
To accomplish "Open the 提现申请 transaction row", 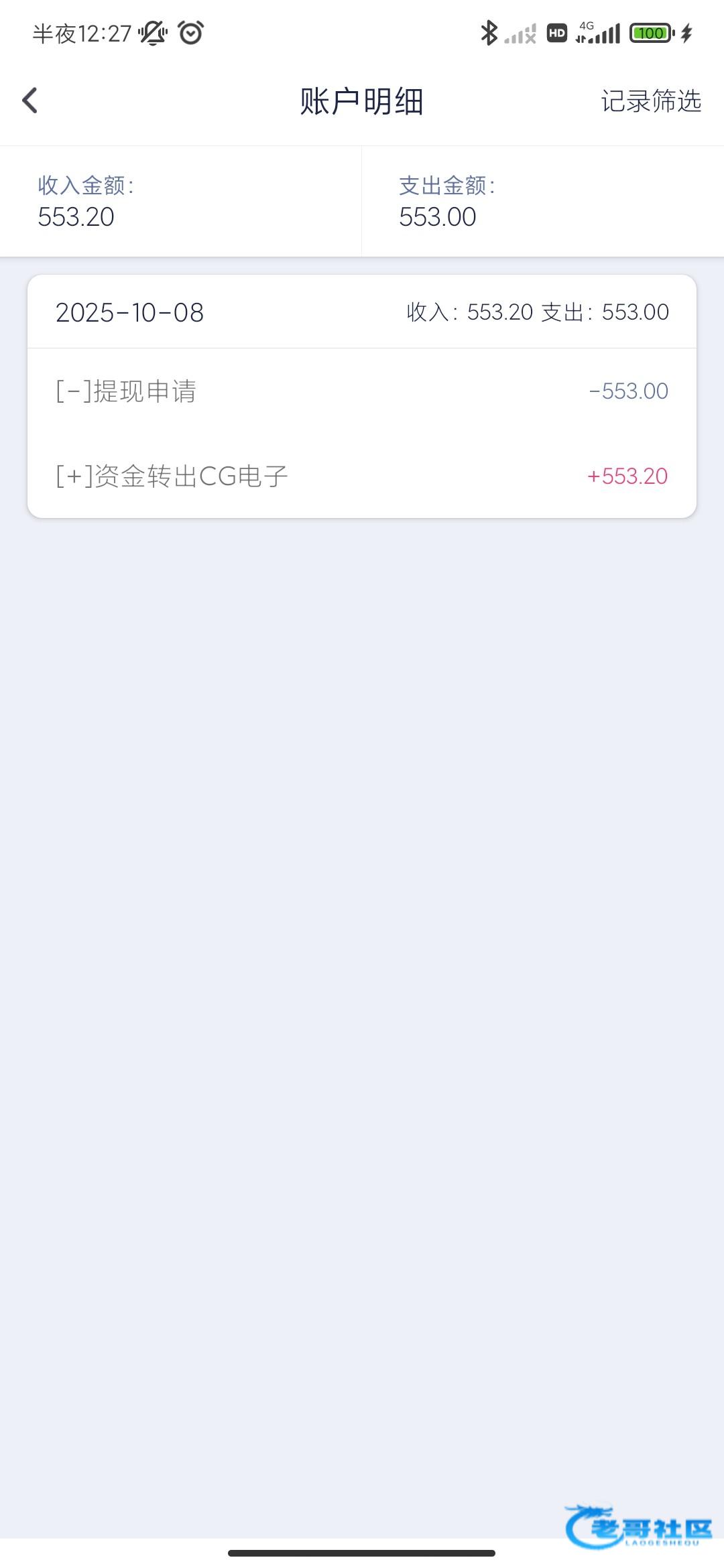I will click(361, 391).
